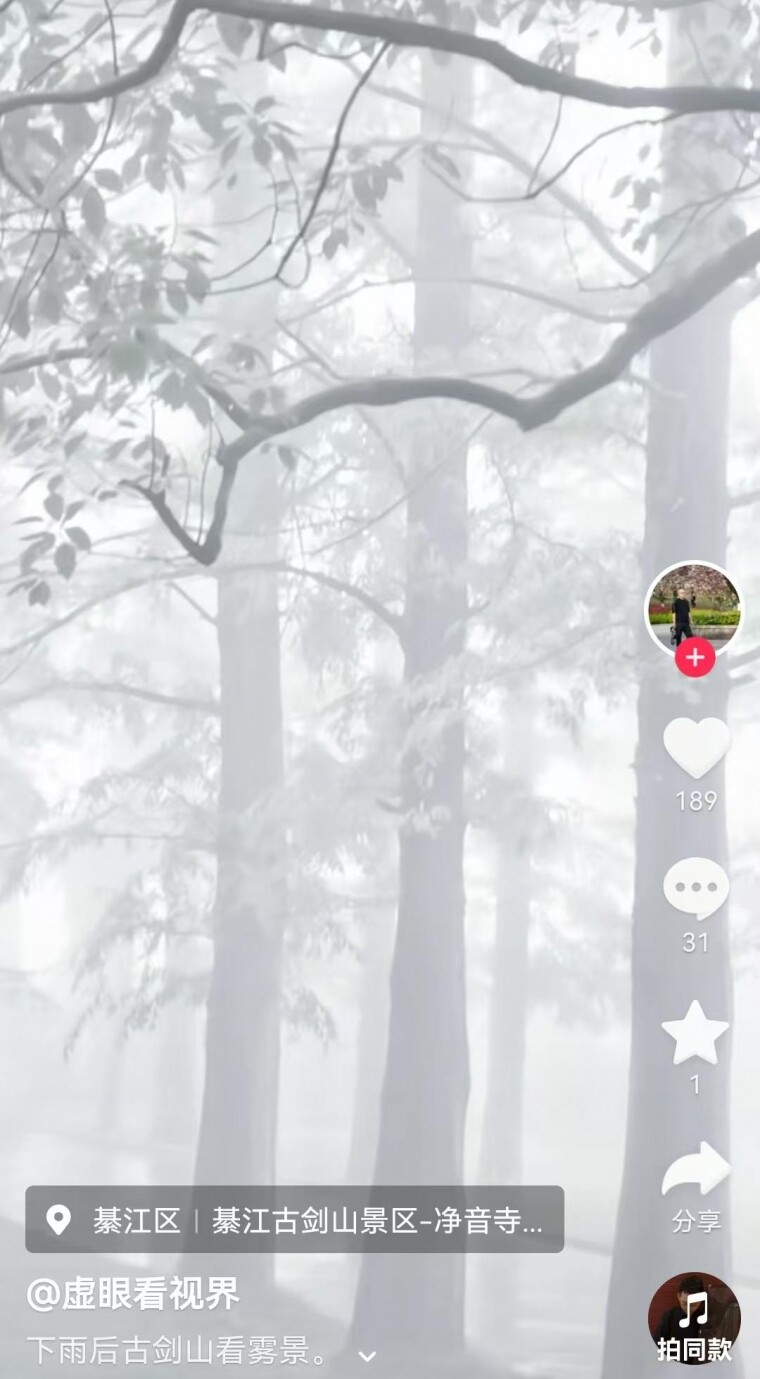
Task: Open @虚眼看视界 user profile
Action: tap(133, 1294)
